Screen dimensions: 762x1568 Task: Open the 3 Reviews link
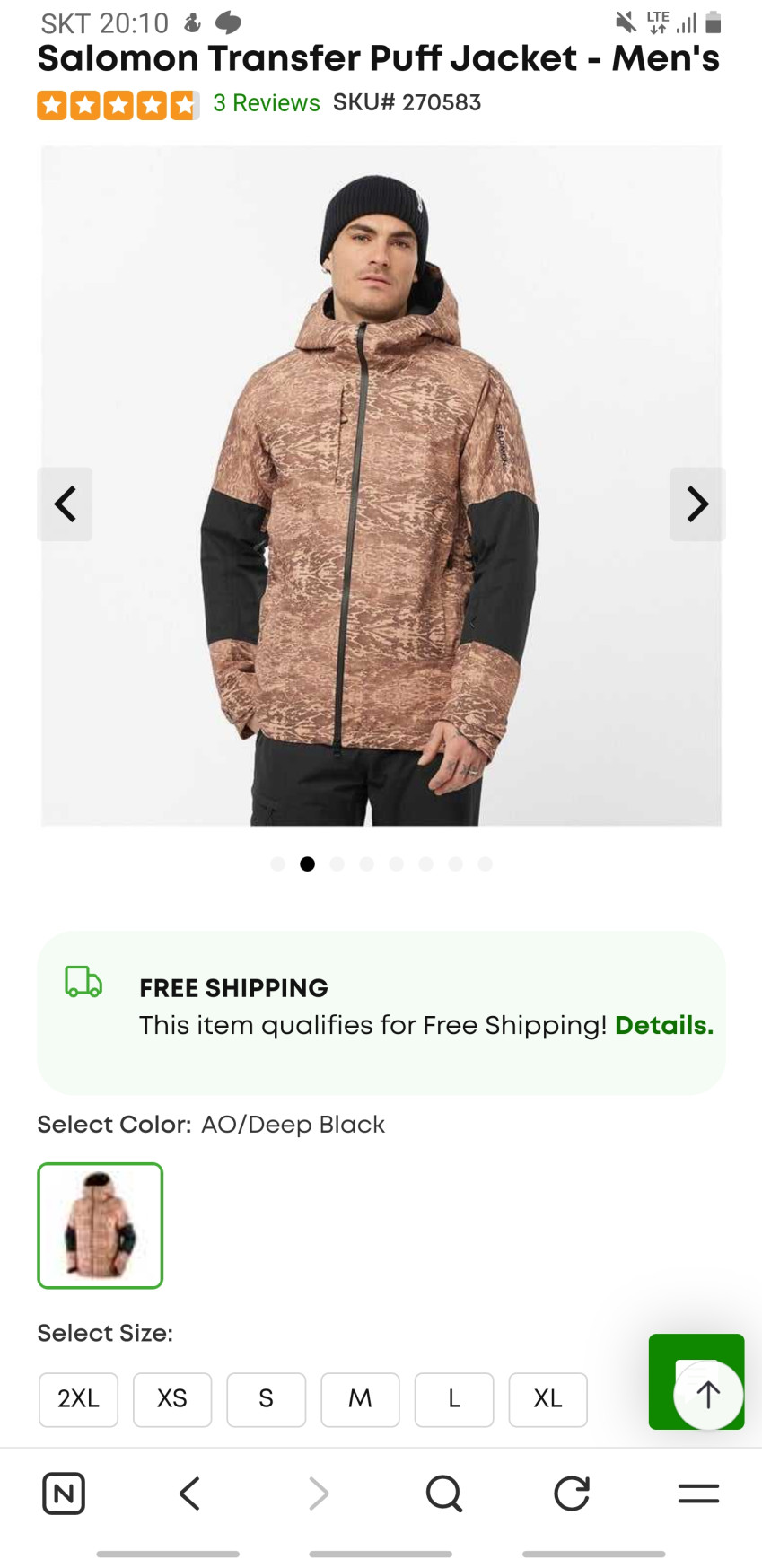(x=267, y=103)
